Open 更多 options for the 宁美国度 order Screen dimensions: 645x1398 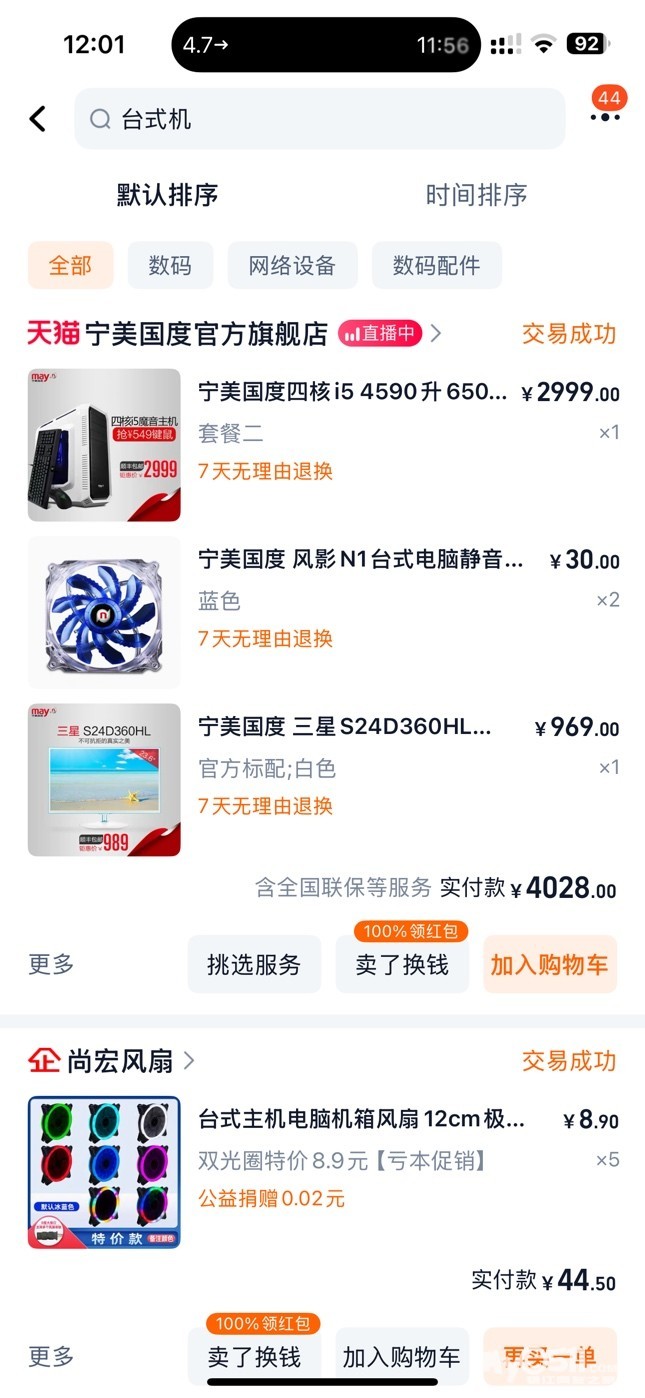point(51,965)
